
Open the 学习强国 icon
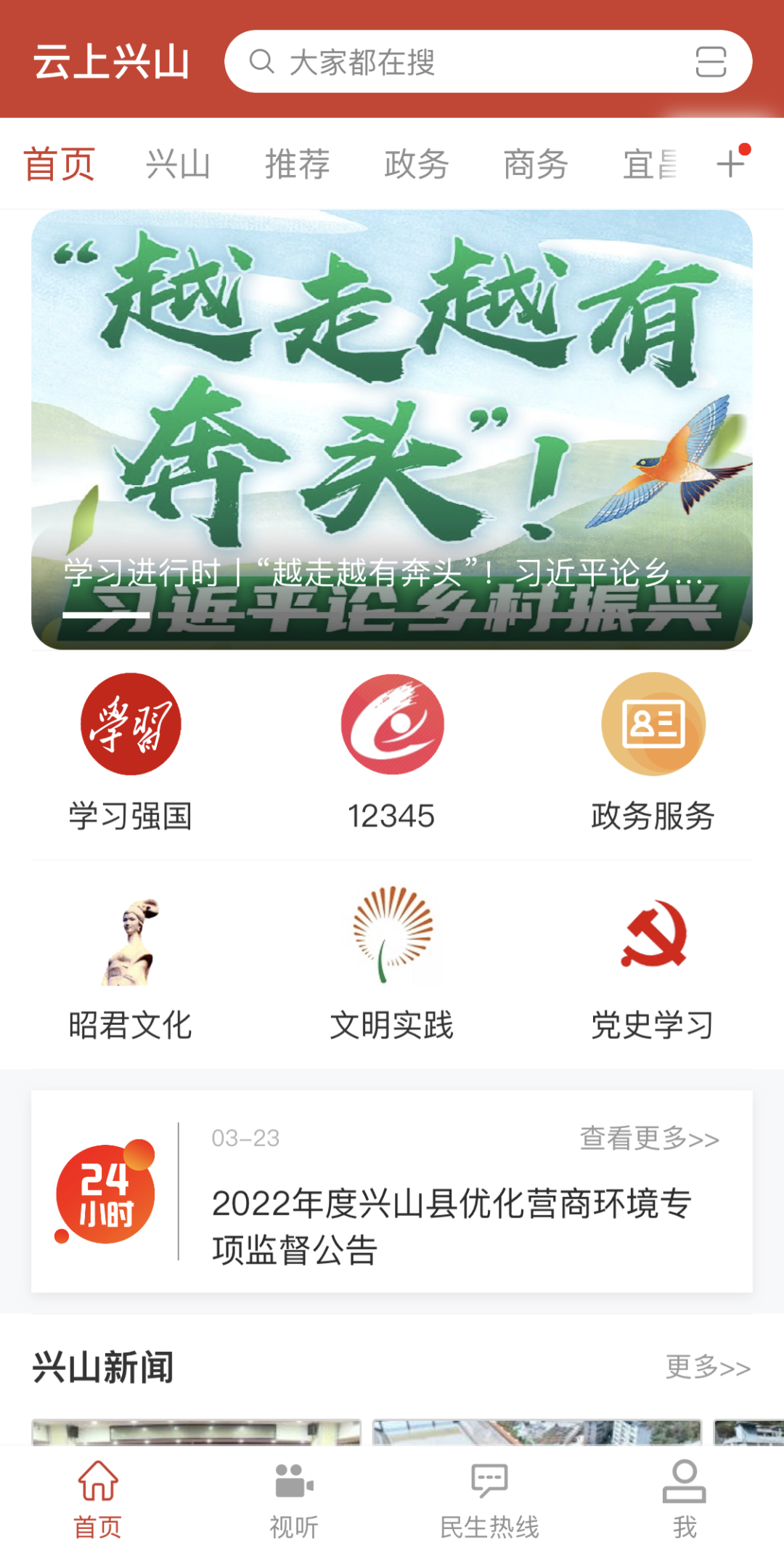pos(129,725)
